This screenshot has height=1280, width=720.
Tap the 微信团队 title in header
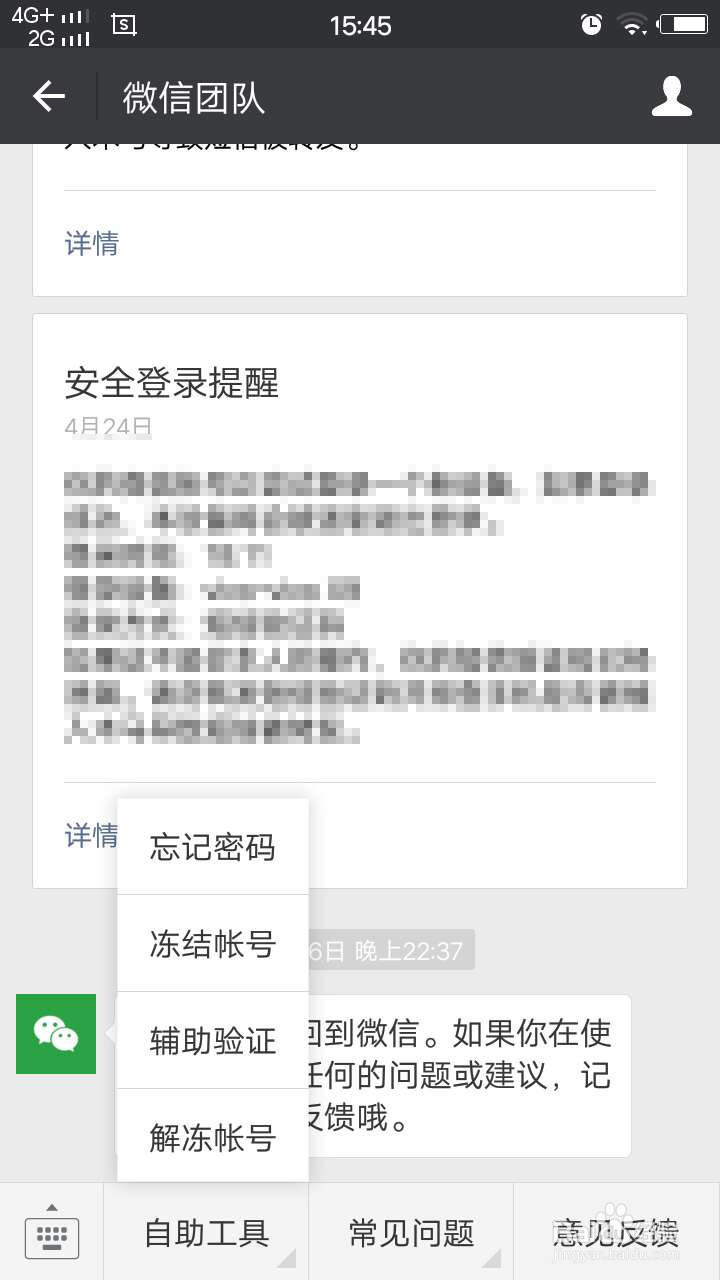[191, 97]
